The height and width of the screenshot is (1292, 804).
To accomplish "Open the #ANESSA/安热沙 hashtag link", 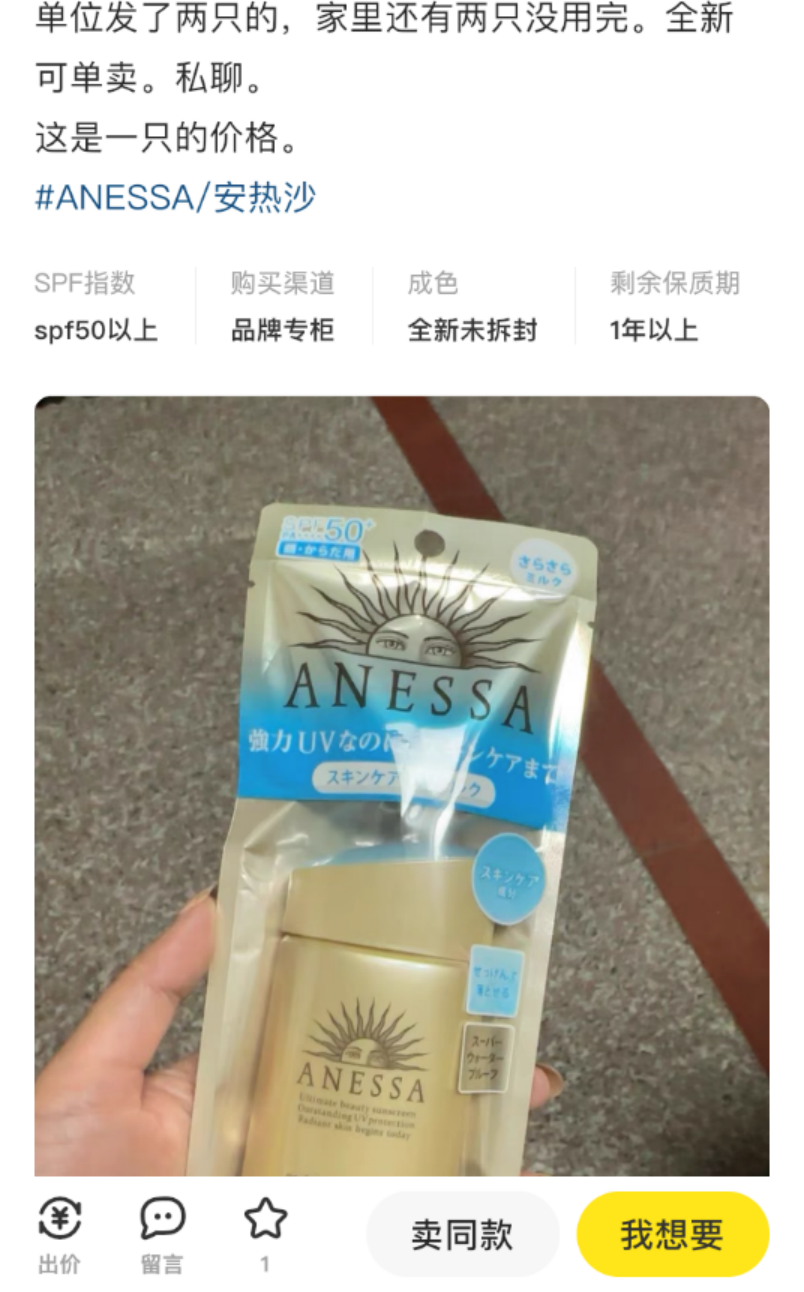I will click(x=175, y=197).
